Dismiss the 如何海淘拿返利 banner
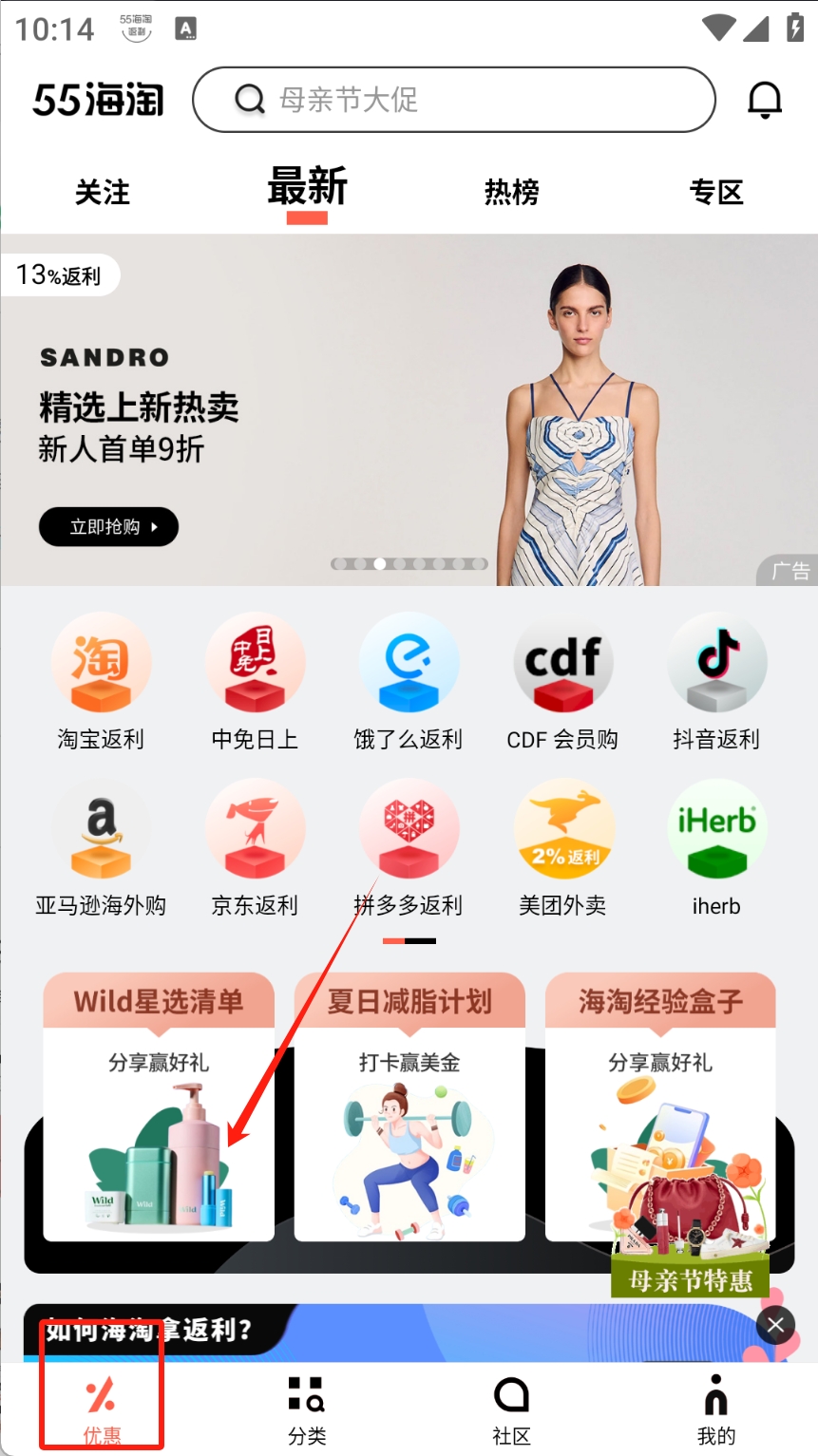 pyautogui.click(x=775, y=1325)
